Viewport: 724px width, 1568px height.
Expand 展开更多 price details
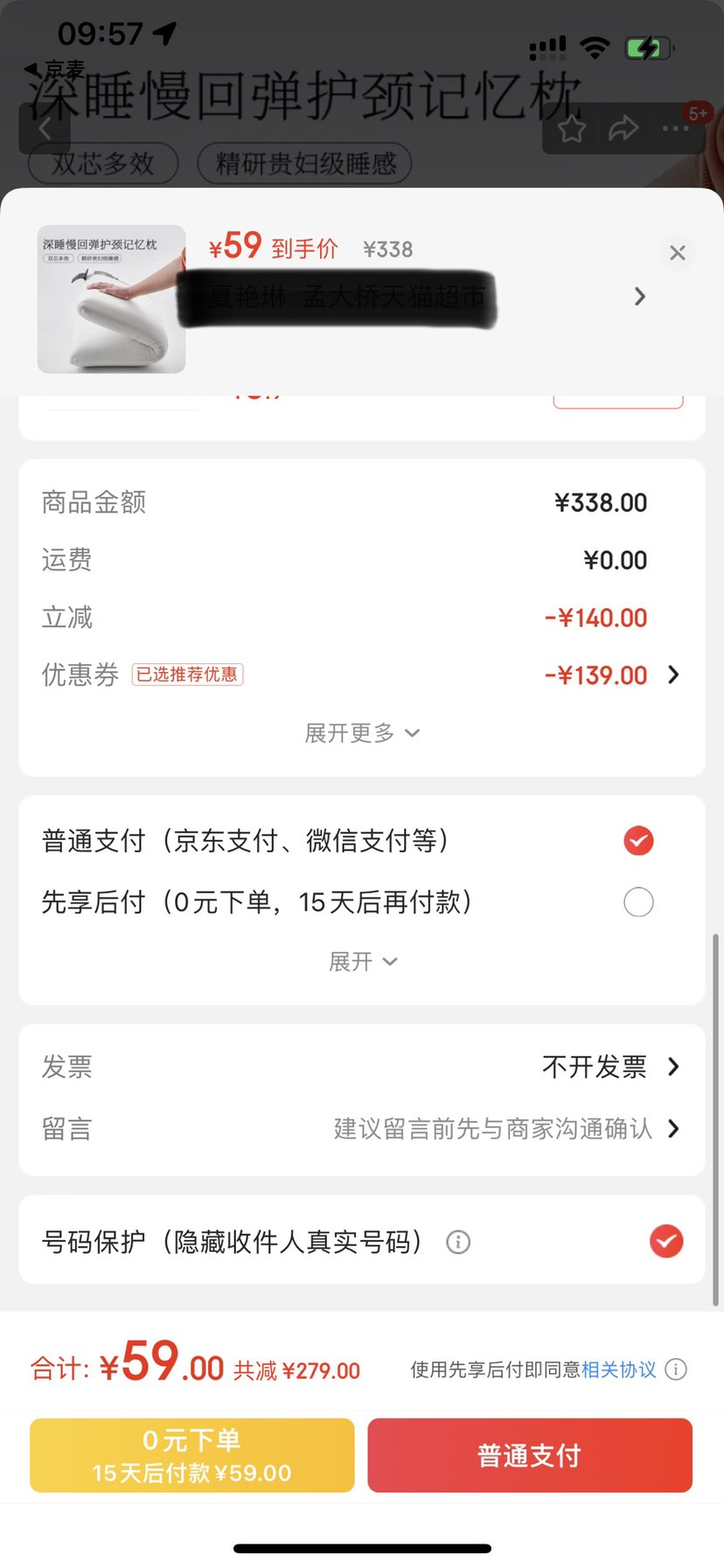(x=361, y=732)
